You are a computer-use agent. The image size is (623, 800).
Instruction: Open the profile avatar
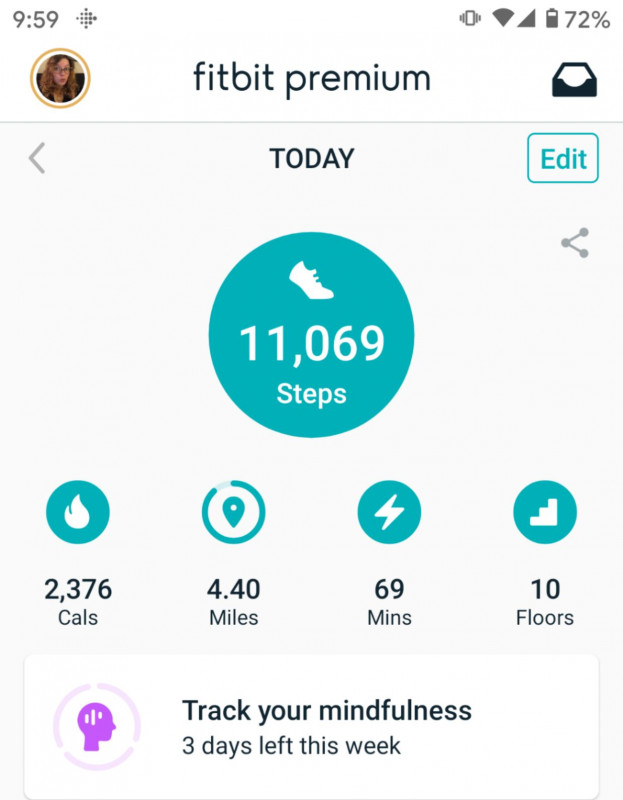pos(61,79)
